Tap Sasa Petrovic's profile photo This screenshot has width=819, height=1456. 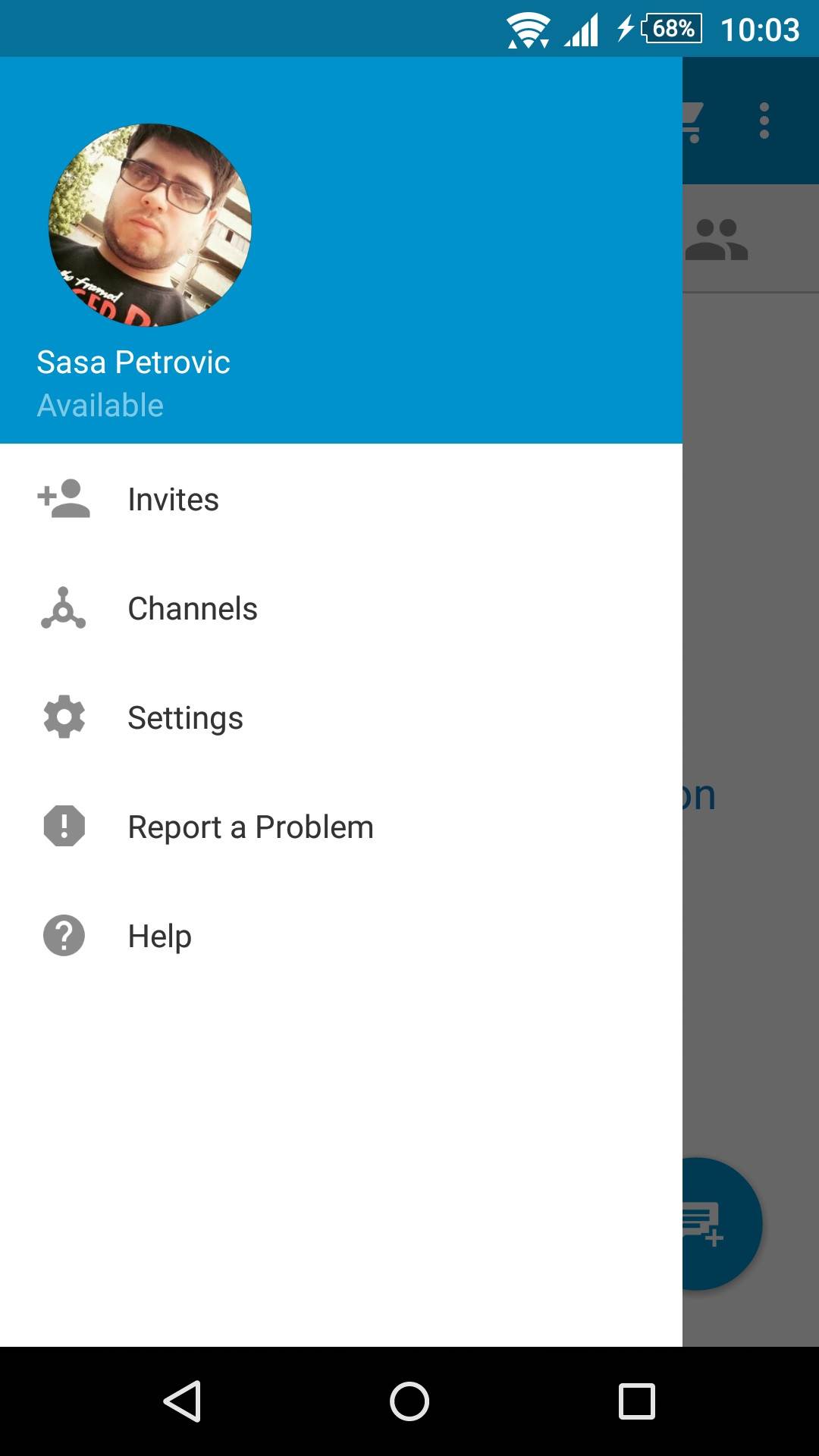click(x=150, y=225)
